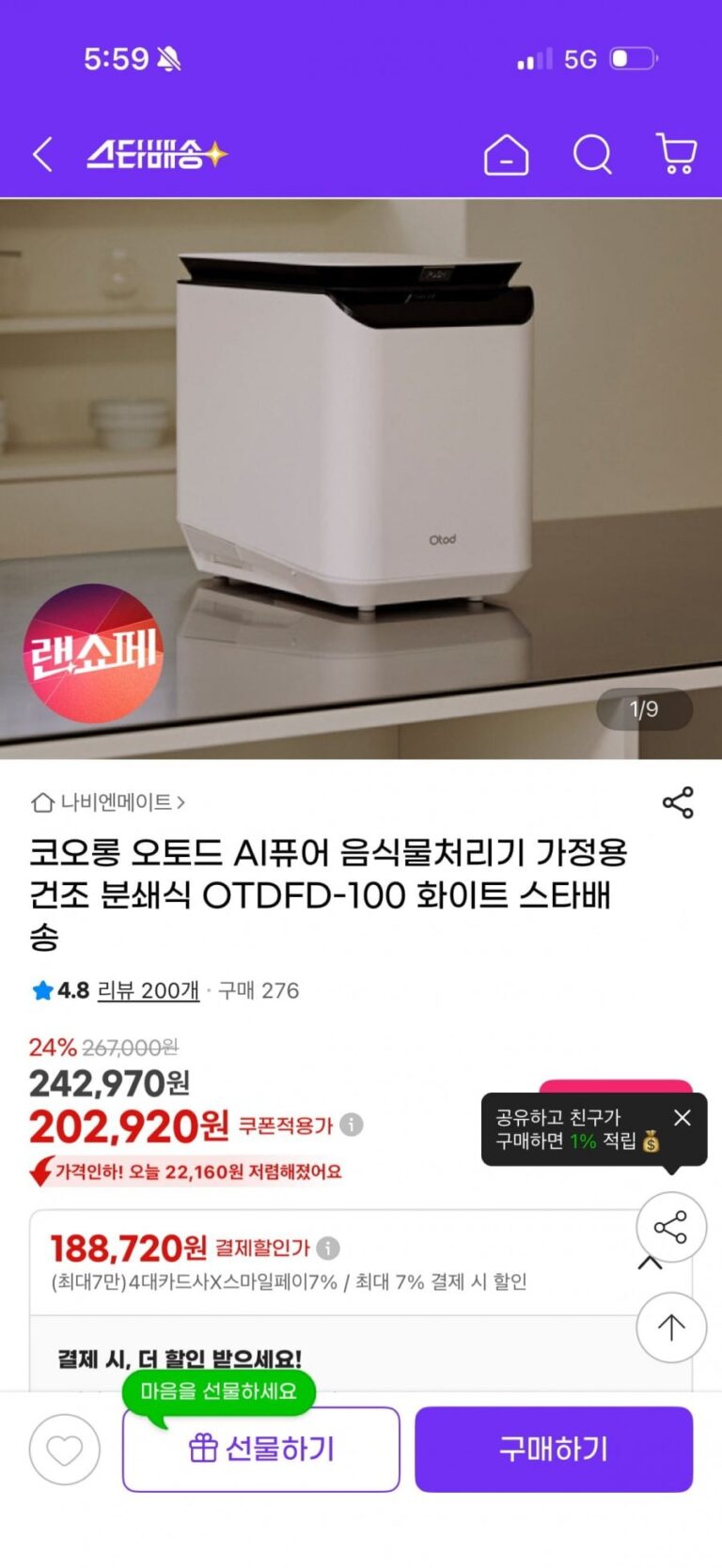This screenshot has height=1568, width=722.
Task: Show info for 쿠폰적용가
Action: click(352, 1125)
